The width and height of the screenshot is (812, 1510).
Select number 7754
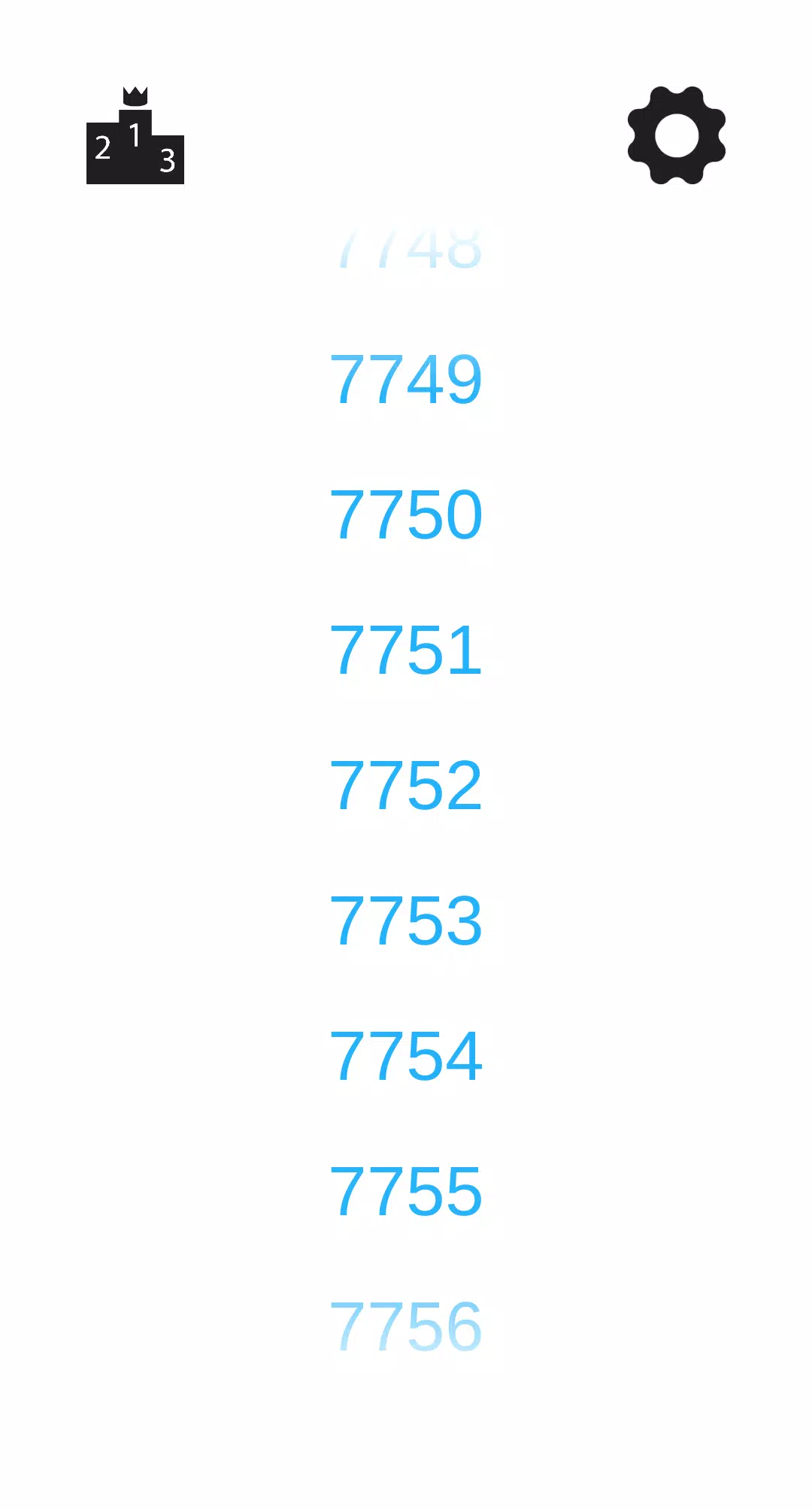(406, 1056)
